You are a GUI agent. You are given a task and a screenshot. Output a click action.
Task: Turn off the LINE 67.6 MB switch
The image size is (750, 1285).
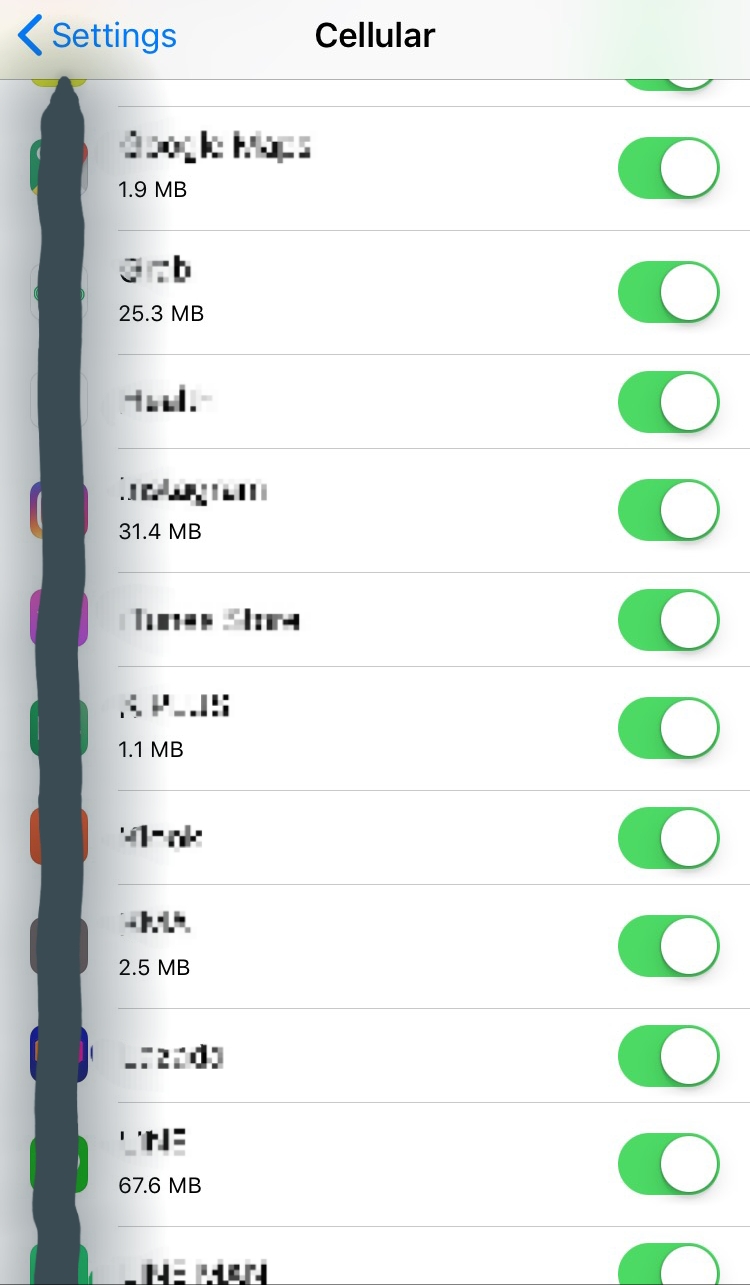(668, 1164)
